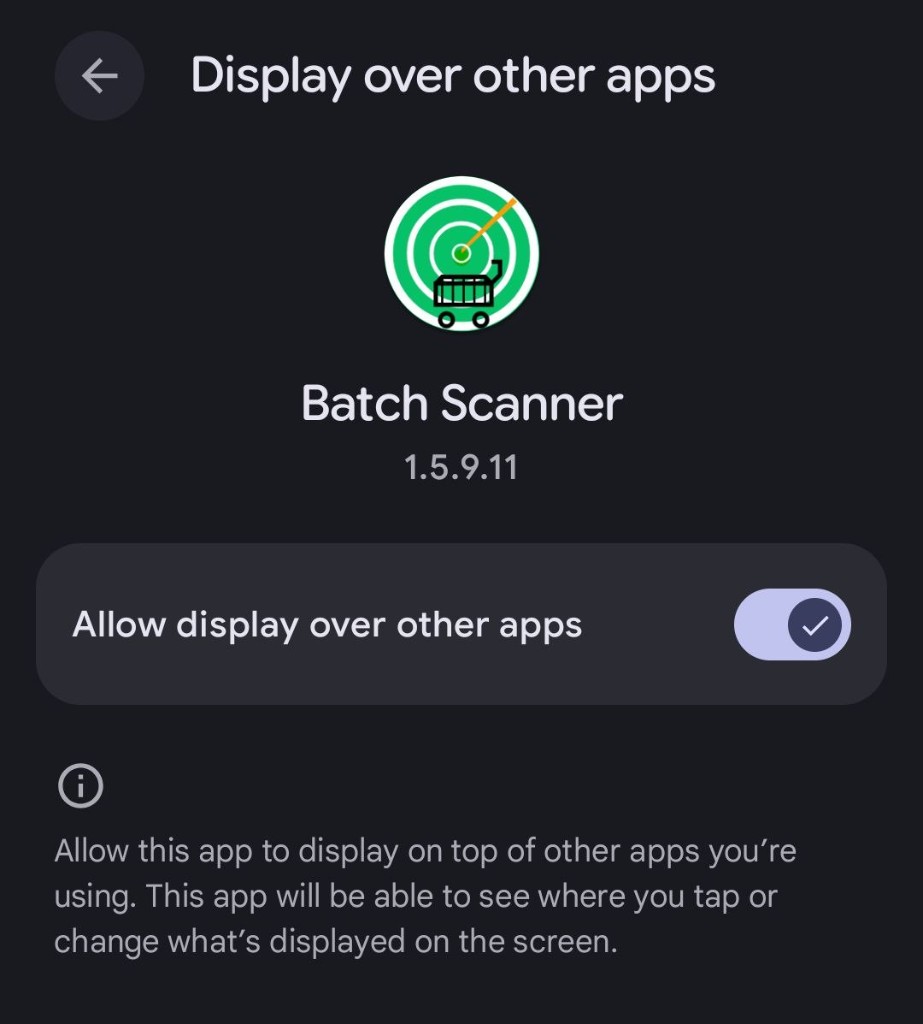Select the Allow display over other apps row

pyautogui.click(x=461, y=624)
